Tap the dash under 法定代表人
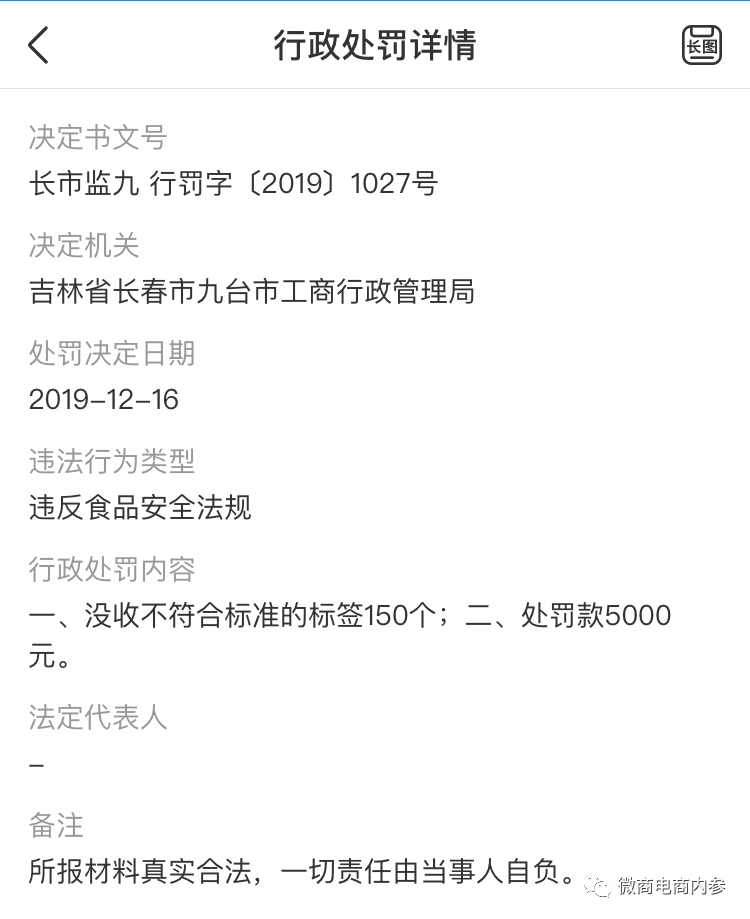 pyautogui.click(x=34, y=764)
